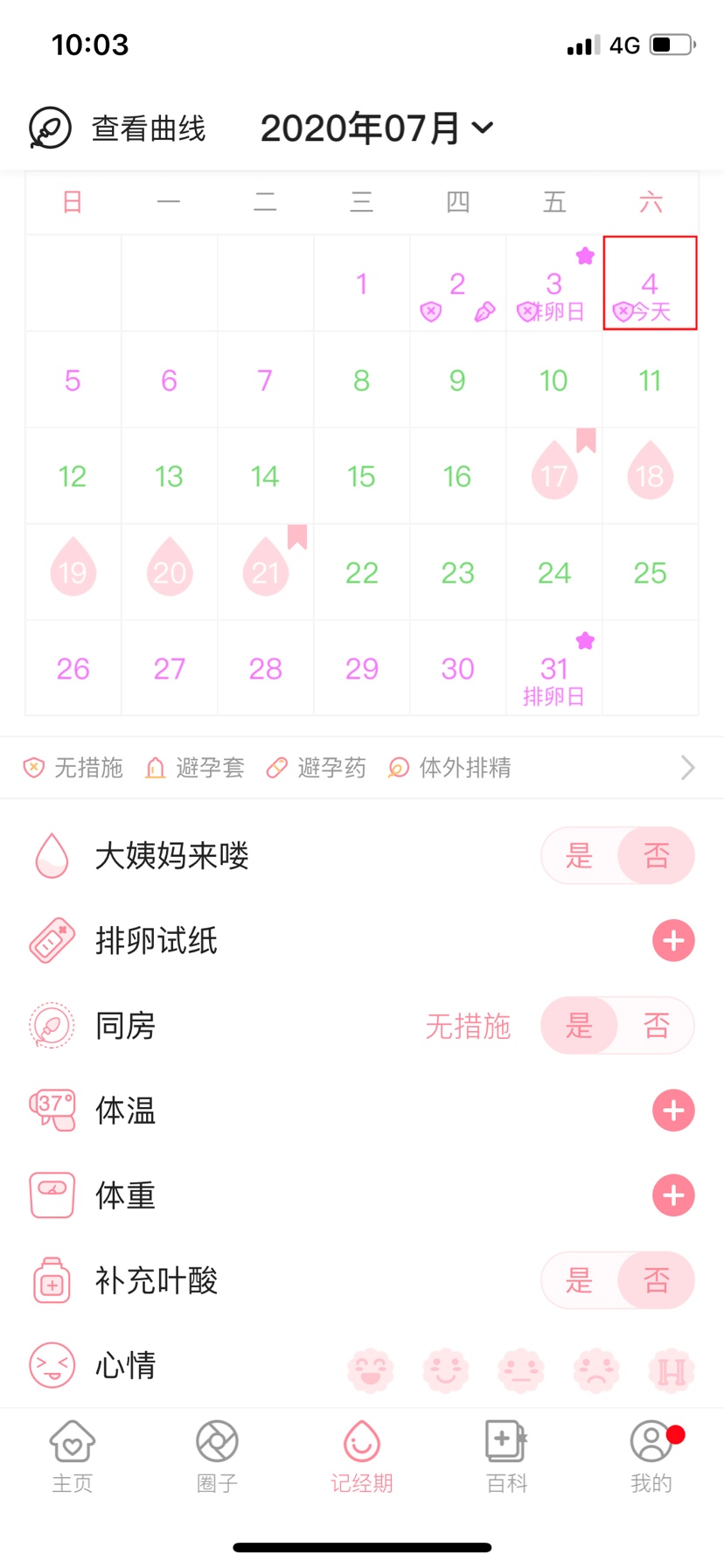
Task: Open the 我的 tab
Action: click(651, 1457)
